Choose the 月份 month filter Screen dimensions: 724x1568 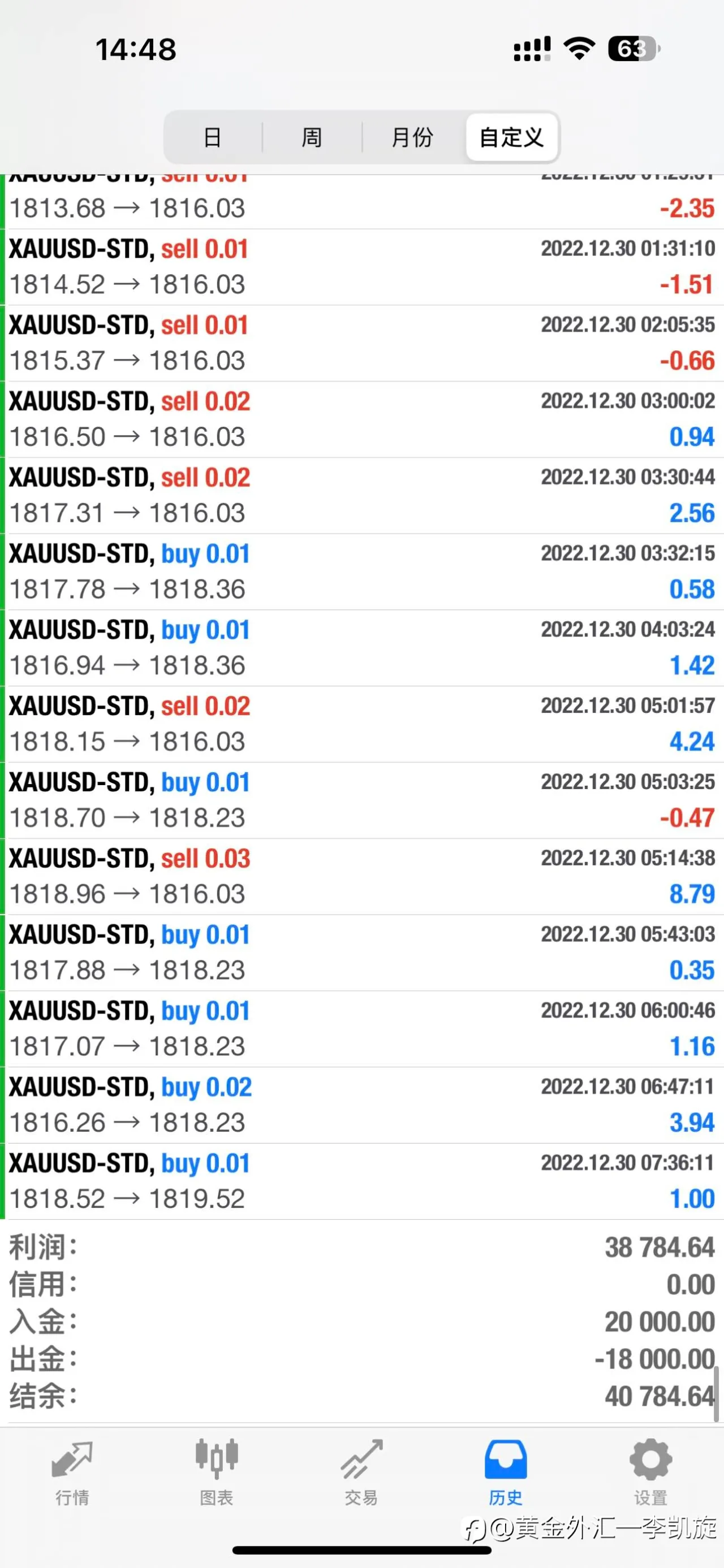point(412,137)
